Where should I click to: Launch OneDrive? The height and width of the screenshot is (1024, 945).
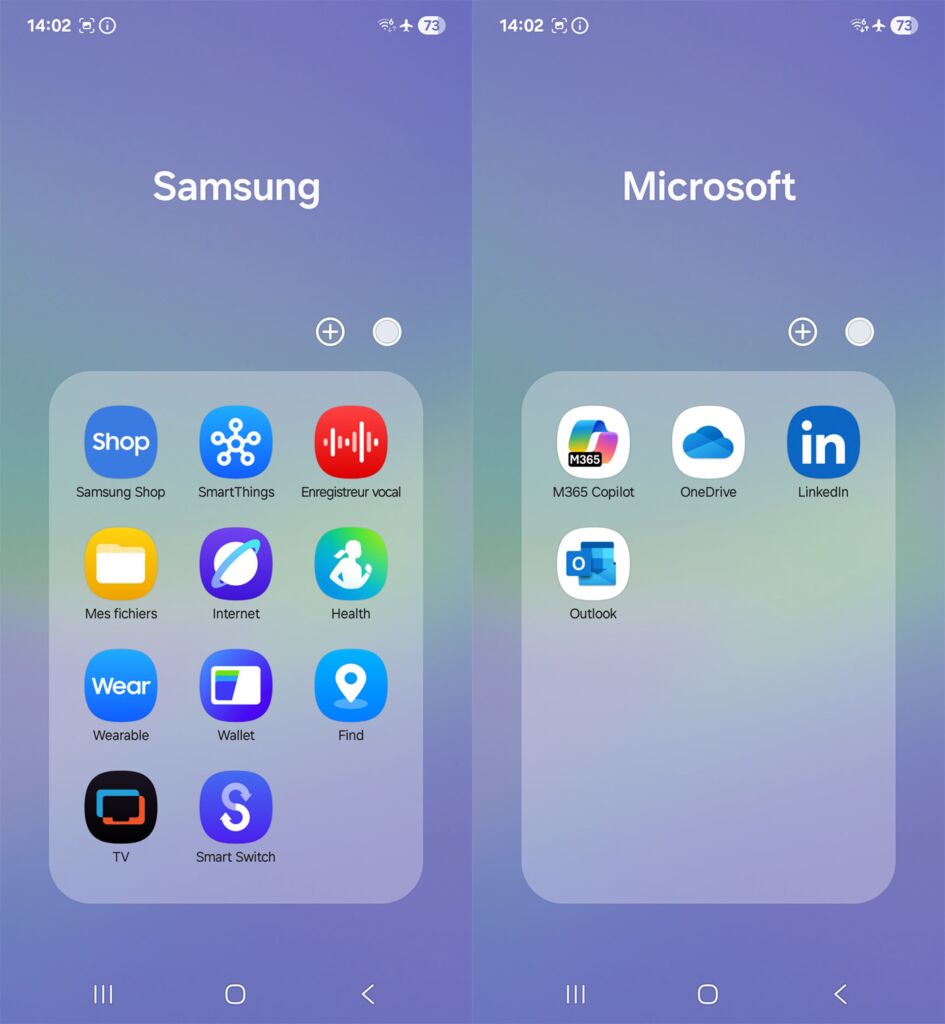coord(708,442)
